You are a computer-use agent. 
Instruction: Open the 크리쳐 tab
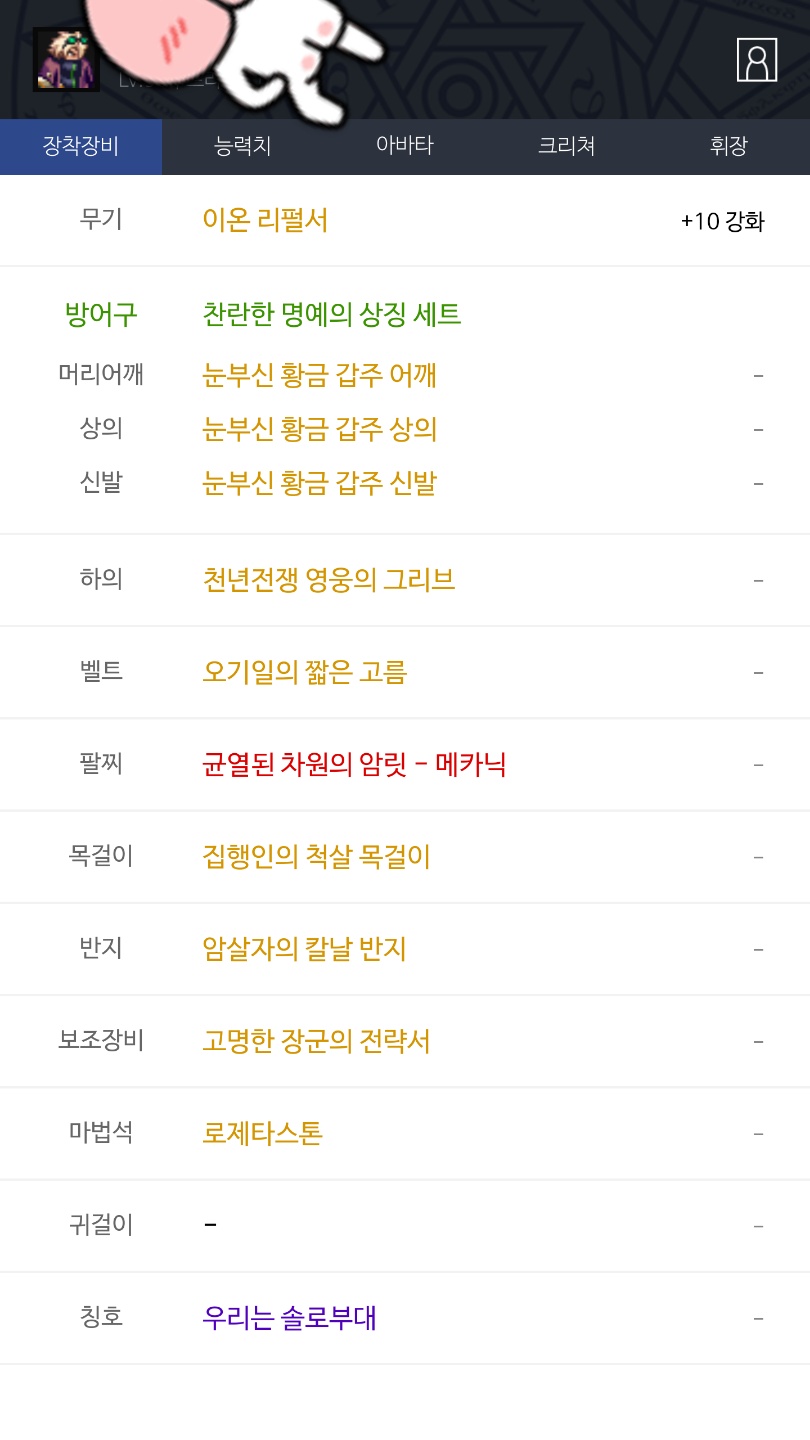click(567, 146)
